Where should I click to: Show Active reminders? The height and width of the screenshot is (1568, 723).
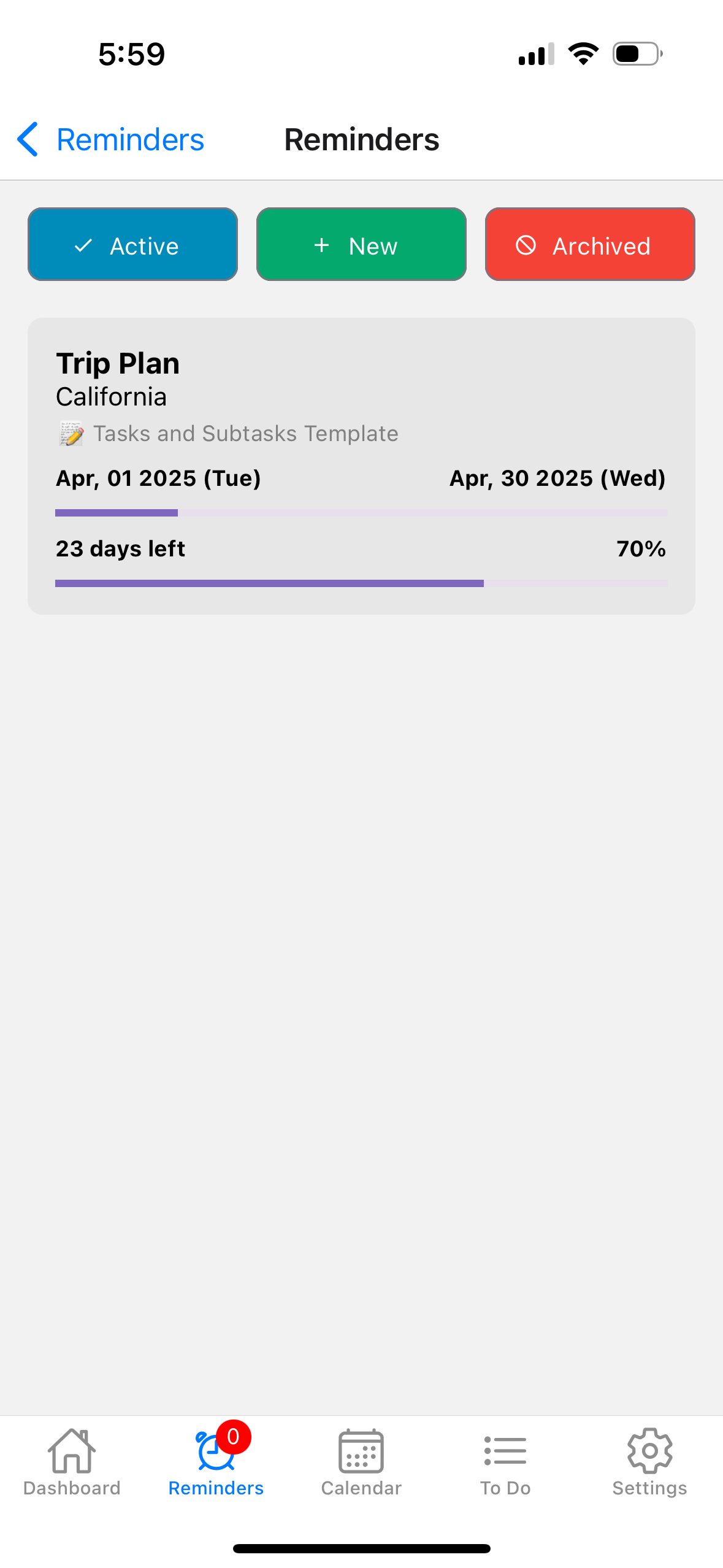tap(132, 245)
